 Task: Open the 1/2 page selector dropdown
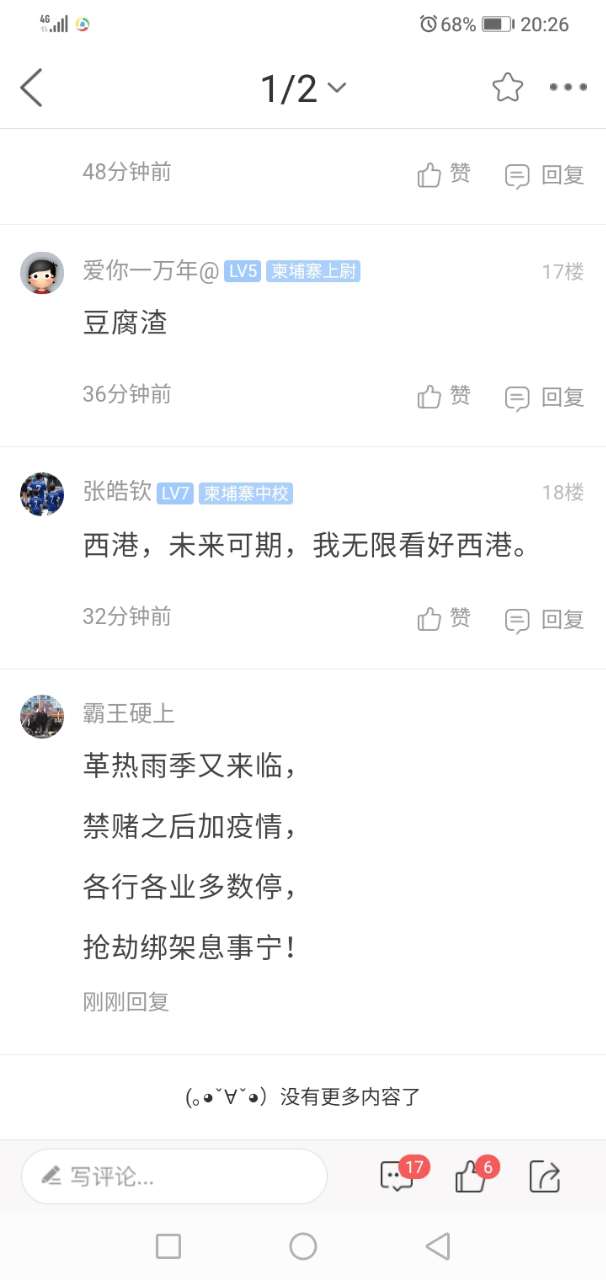(x=303, y=88)
